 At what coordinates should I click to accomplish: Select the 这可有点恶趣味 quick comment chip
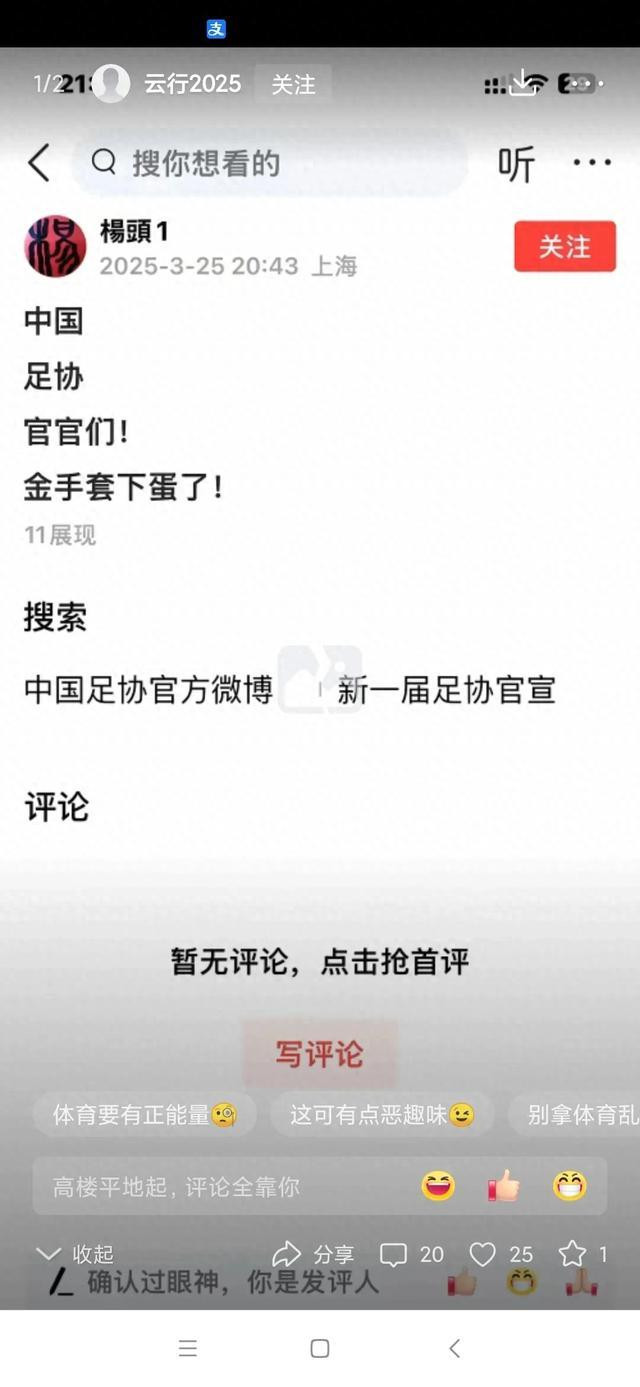tap(382, 1115)
